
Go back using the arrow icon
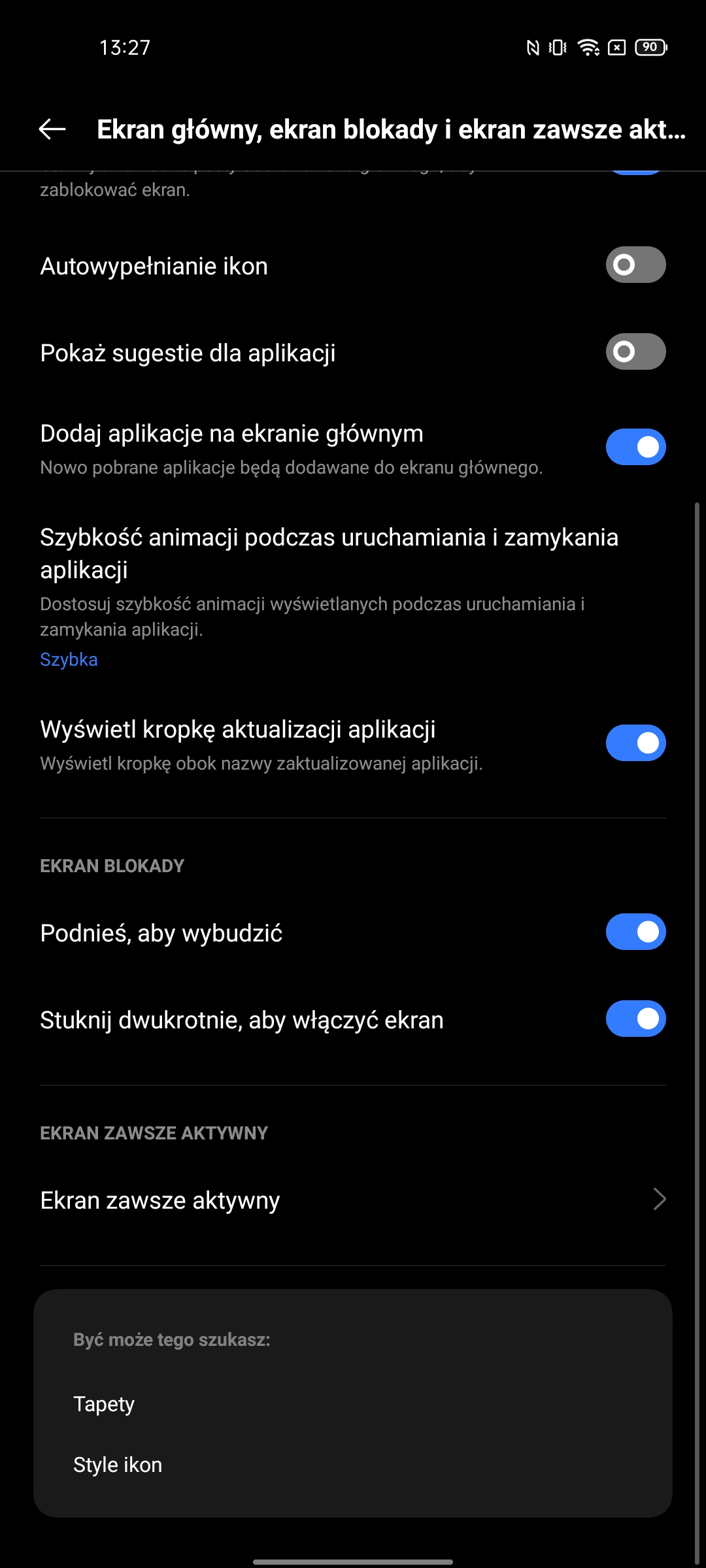click(52, 129)
